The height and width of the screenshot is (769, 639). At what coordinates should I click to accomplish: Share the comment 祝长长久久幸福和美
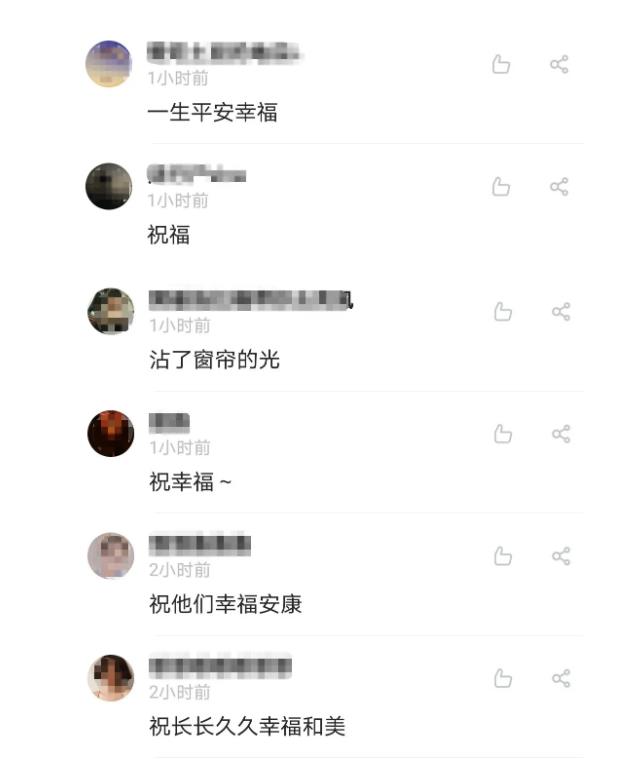click(x=561, y=679)
